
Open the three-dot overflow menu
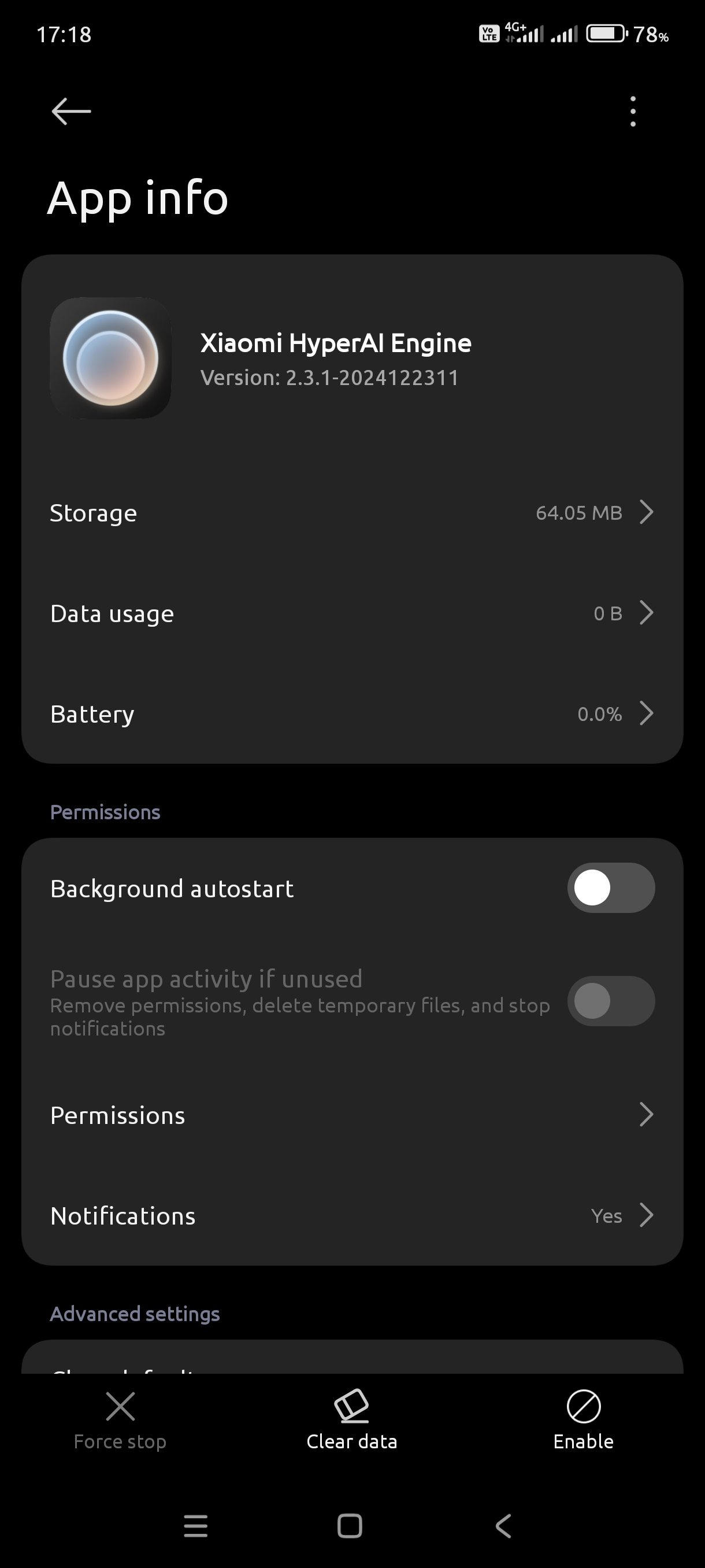pos(633,112)
